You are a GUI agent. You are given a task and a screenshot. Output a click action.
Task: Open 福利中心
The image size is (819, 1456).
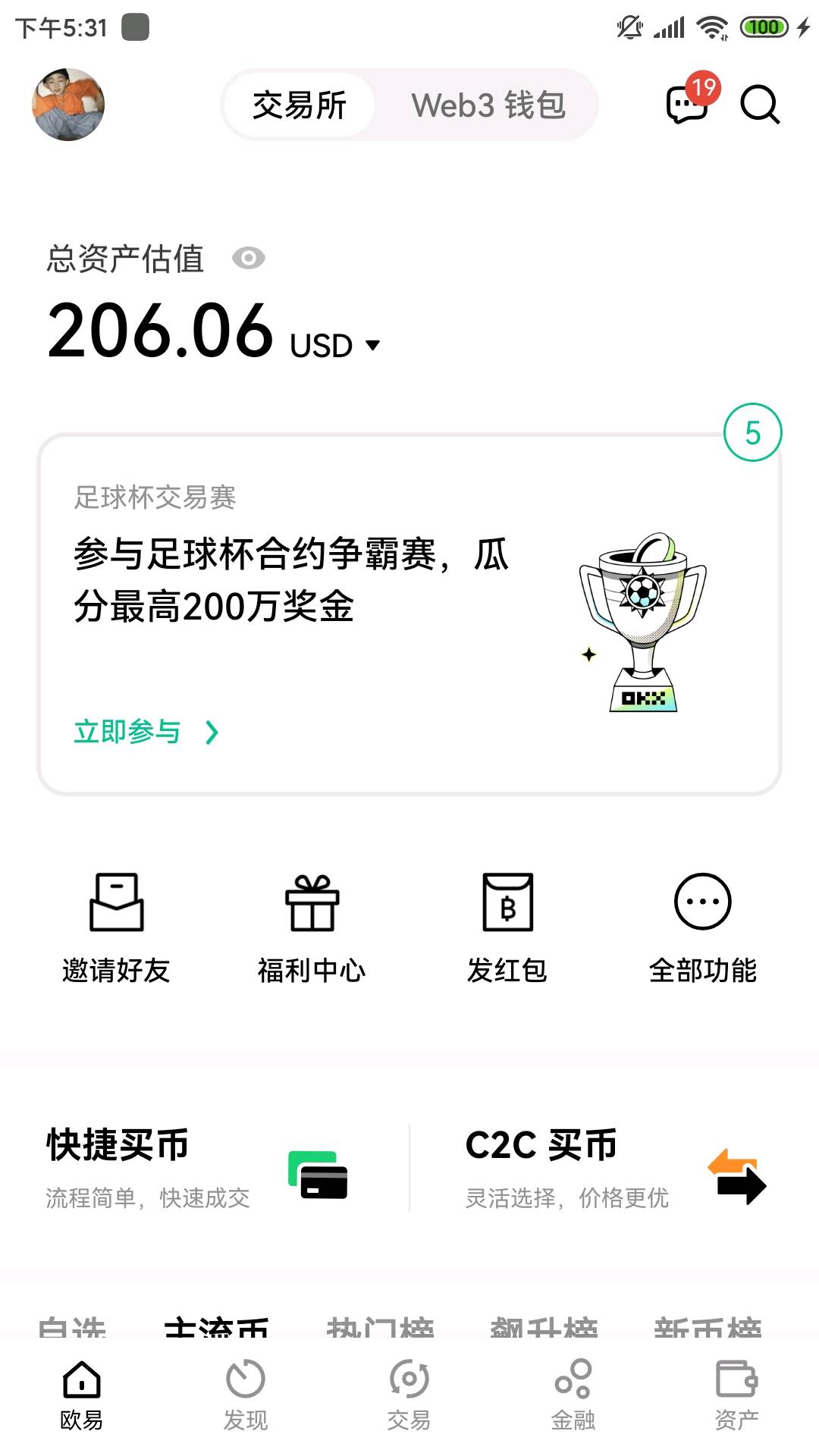coord(312,927)
